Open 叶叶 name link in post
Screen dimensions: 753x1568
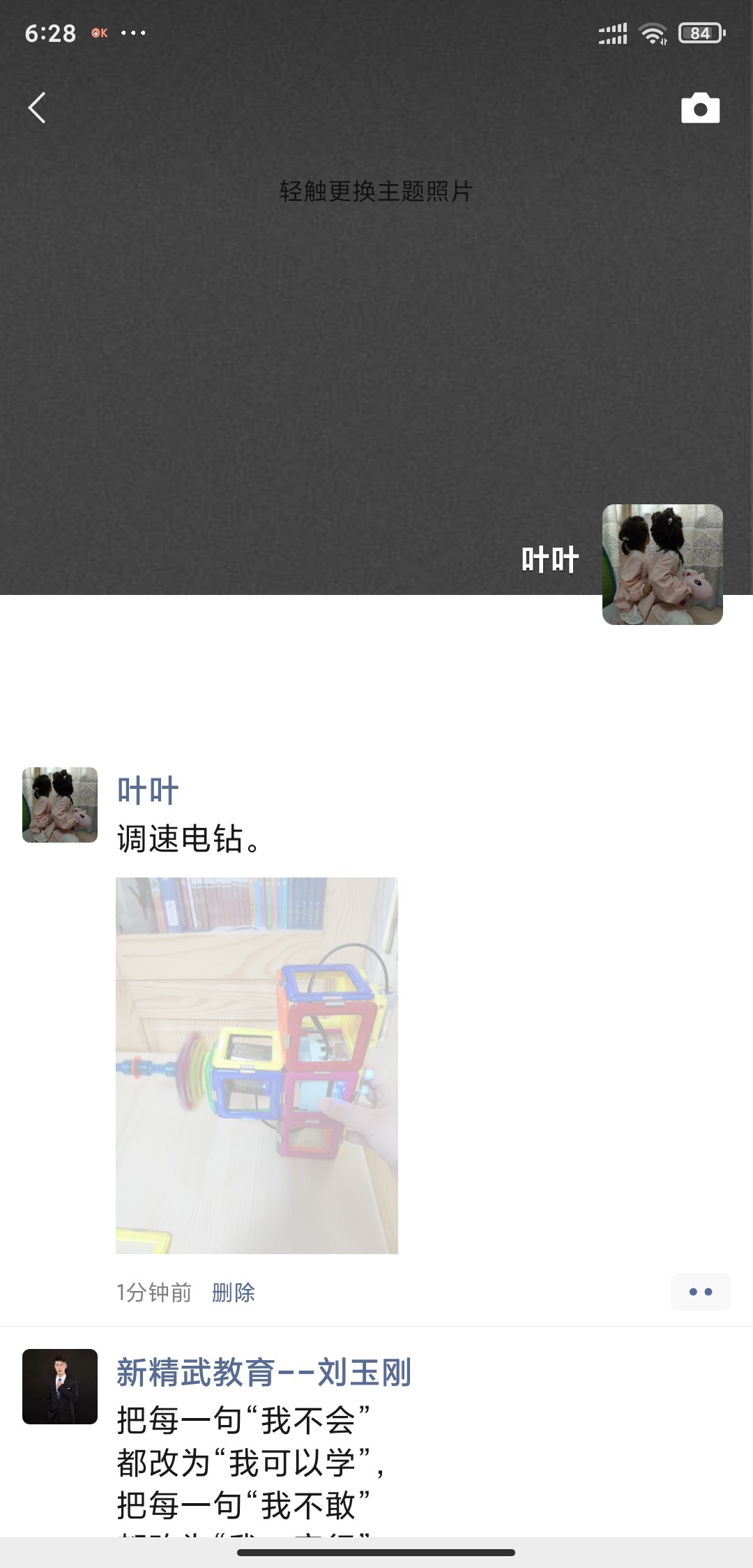coord(148,791)
